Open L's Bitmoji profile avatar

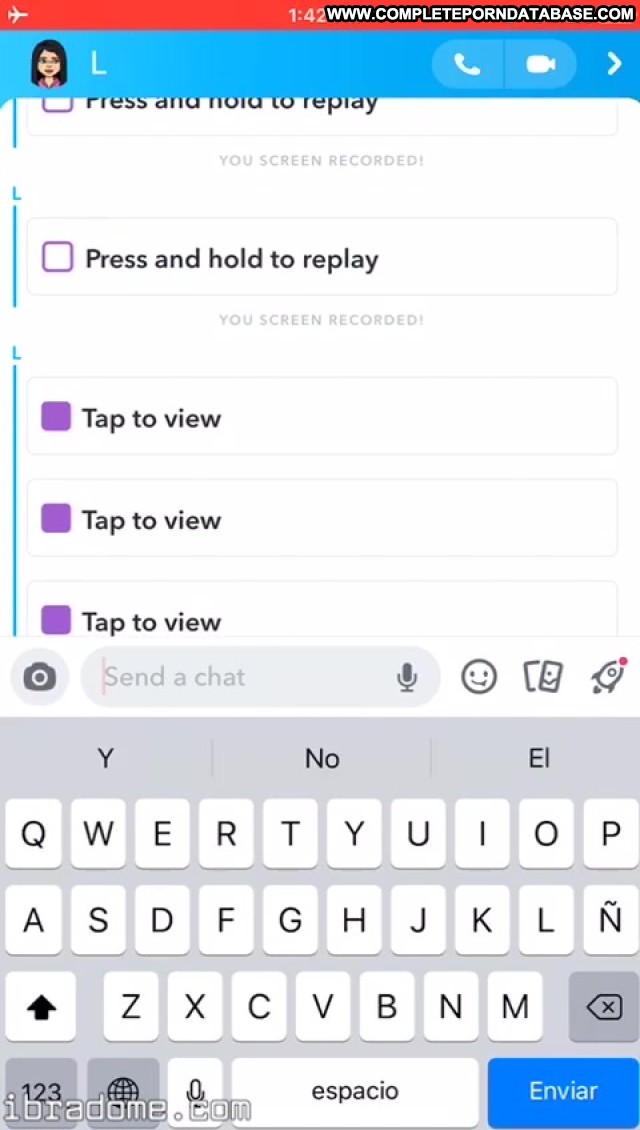49,63
